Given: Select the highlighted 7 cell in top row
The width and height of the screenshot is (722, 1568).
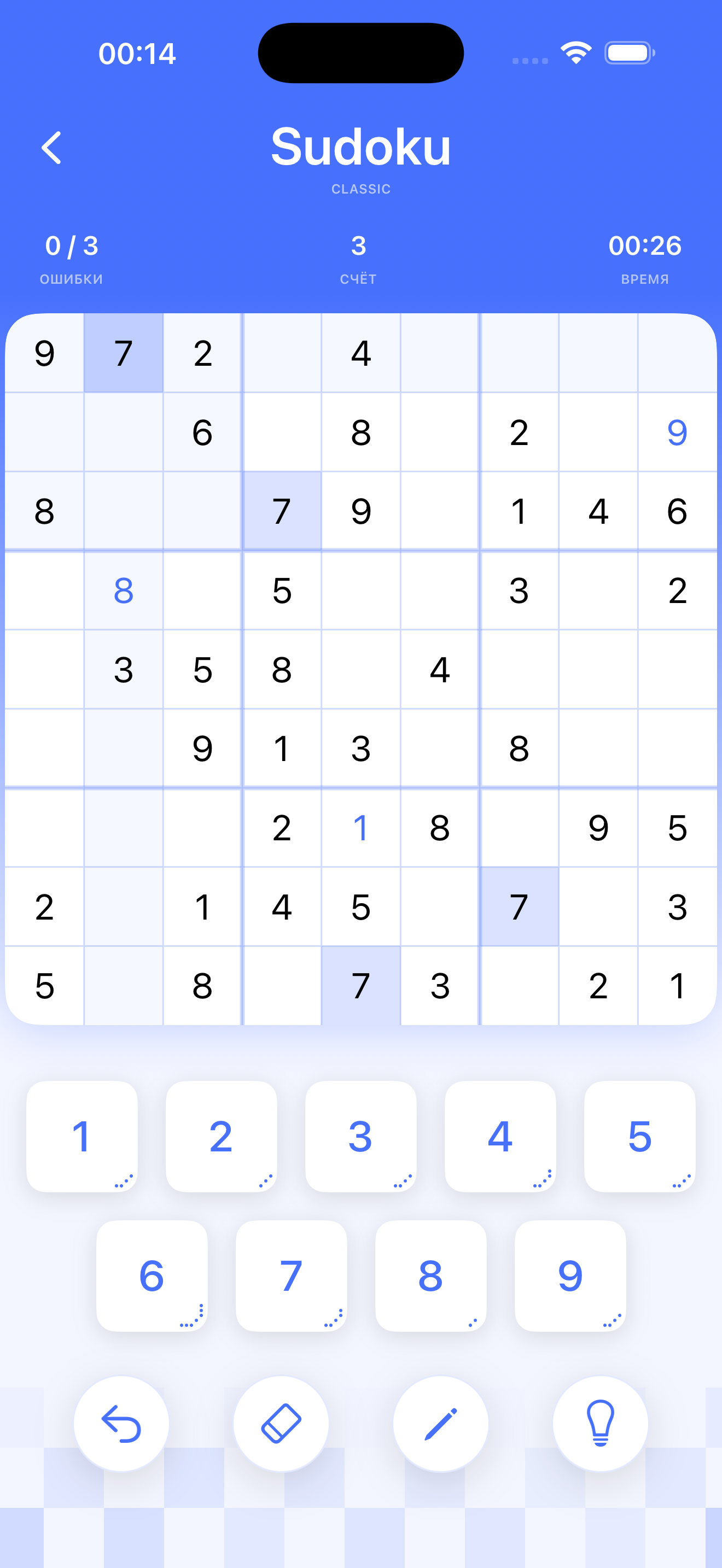Looking at the screenshot, I should click(x=123, y=353).
